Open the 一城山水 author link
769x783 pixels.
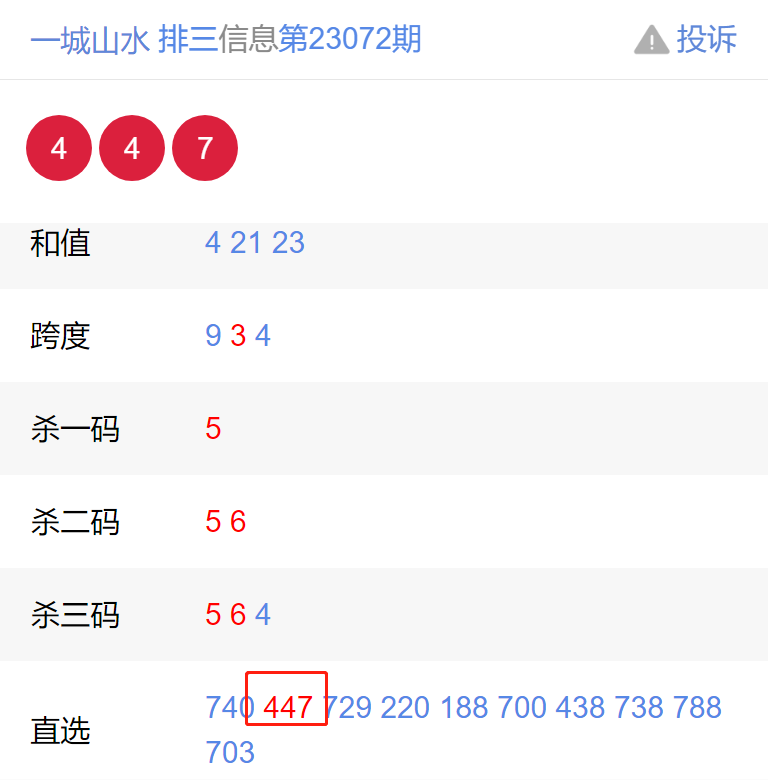pos(90,40)
